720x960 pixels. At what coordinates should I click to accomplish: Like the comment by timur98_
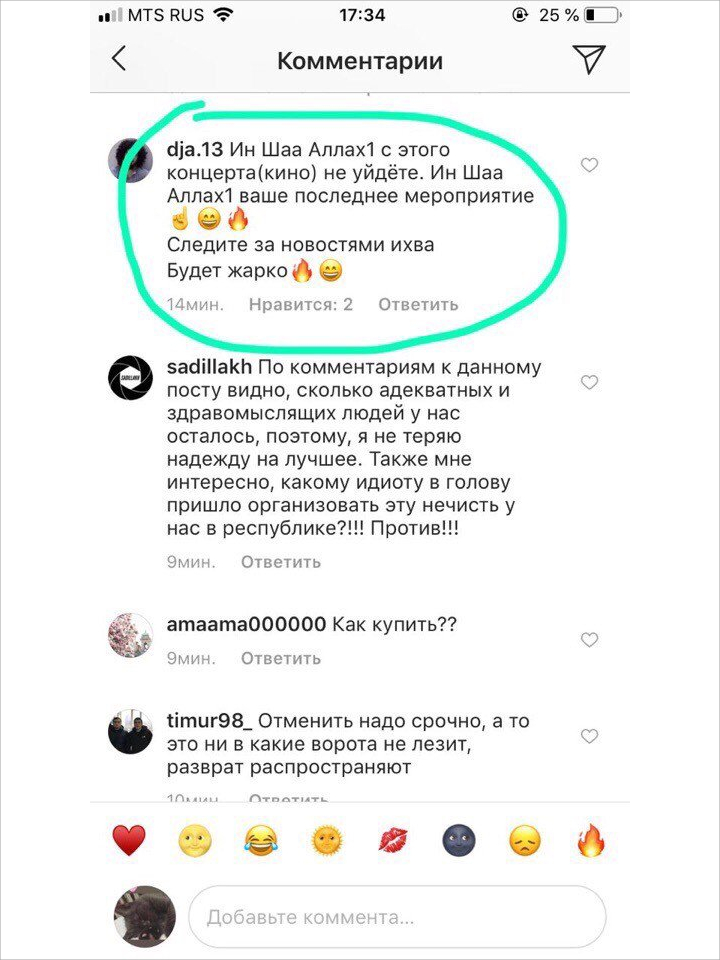[x=589, y=736]
